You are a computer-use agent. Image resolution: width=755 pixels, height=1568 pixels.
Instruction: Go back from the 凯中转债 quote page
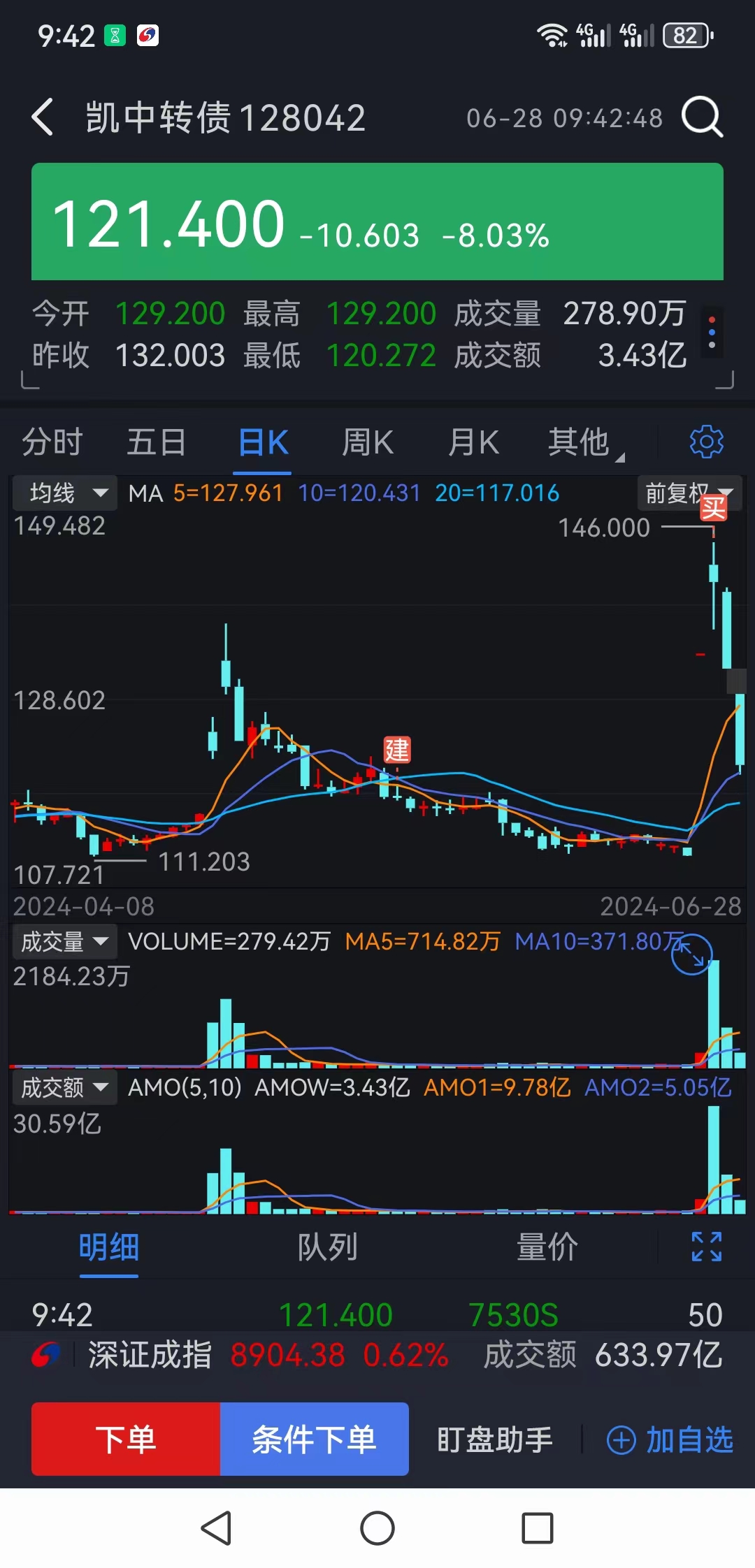tap(43, 117)
